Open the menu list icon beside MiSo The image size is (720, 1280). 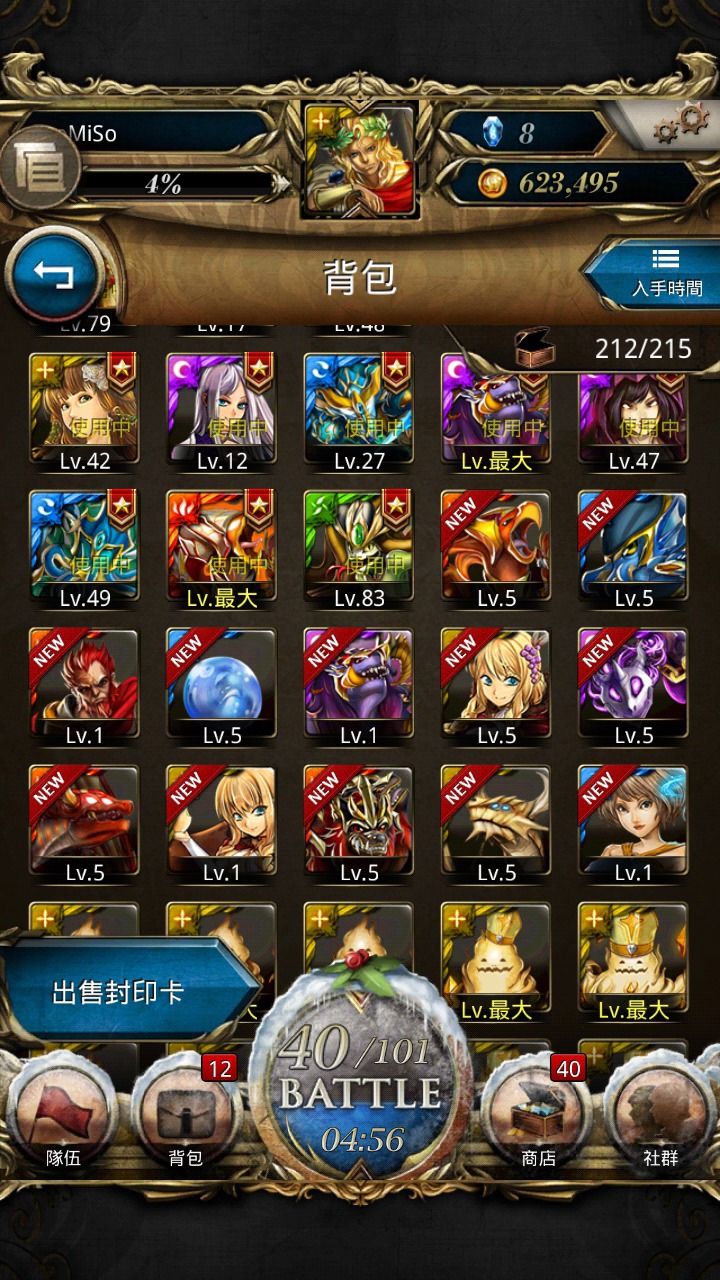41,167
